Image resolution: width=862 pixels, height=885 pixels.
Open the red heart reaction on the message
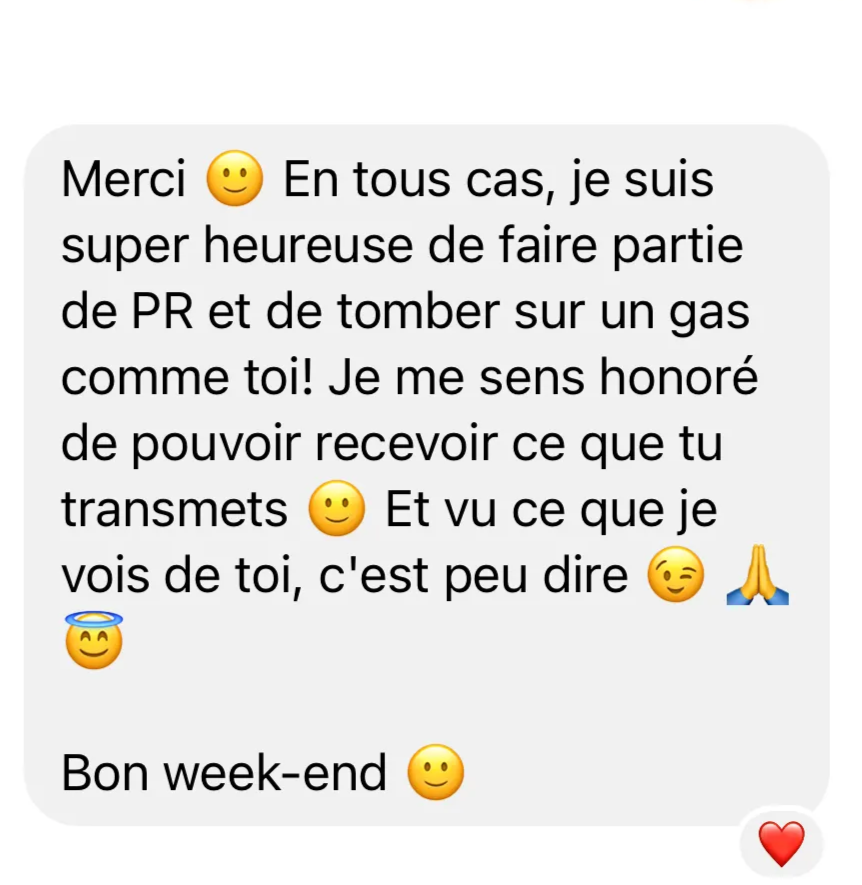click(x=781, y=844)
